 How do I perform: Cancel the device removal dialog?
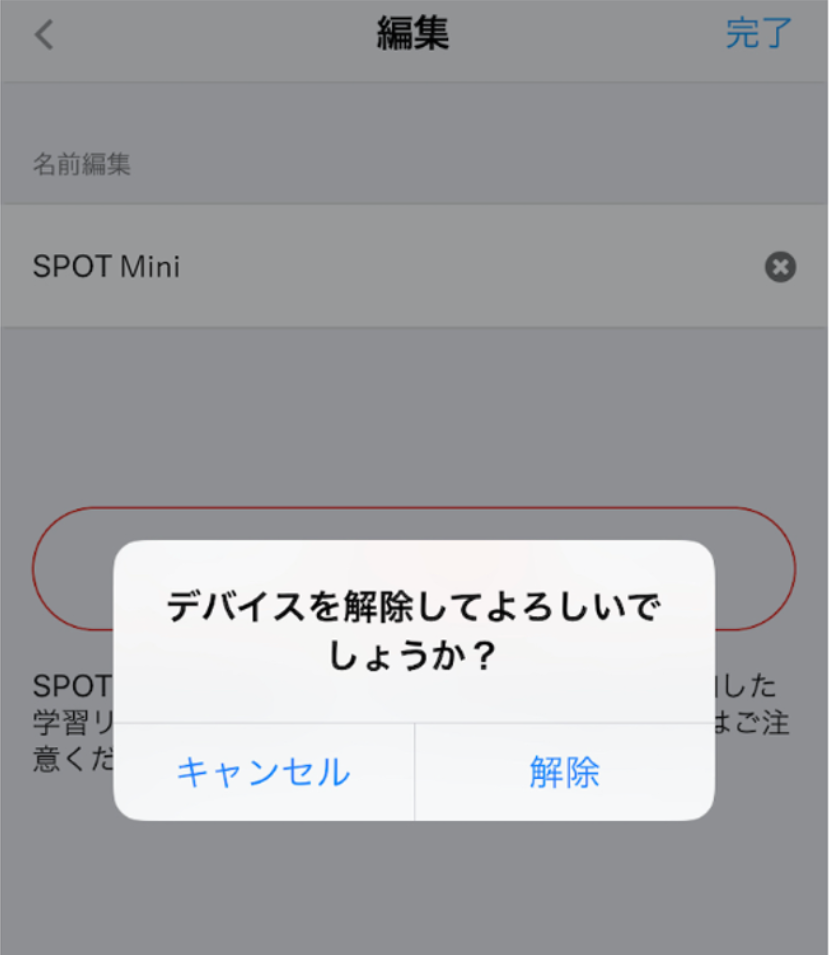[264, 772]
